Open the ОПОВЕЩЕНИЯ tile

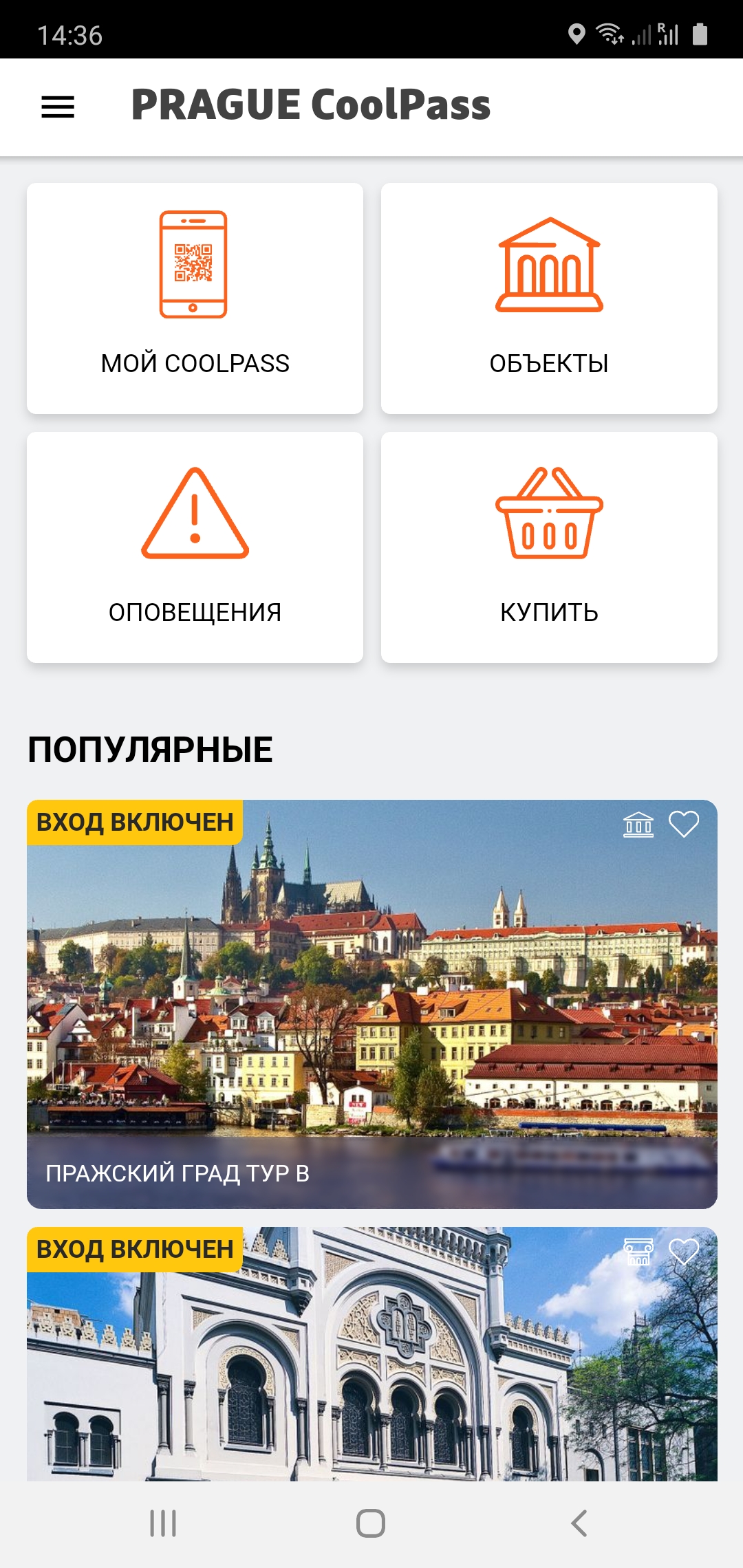(x=195, y=547)
